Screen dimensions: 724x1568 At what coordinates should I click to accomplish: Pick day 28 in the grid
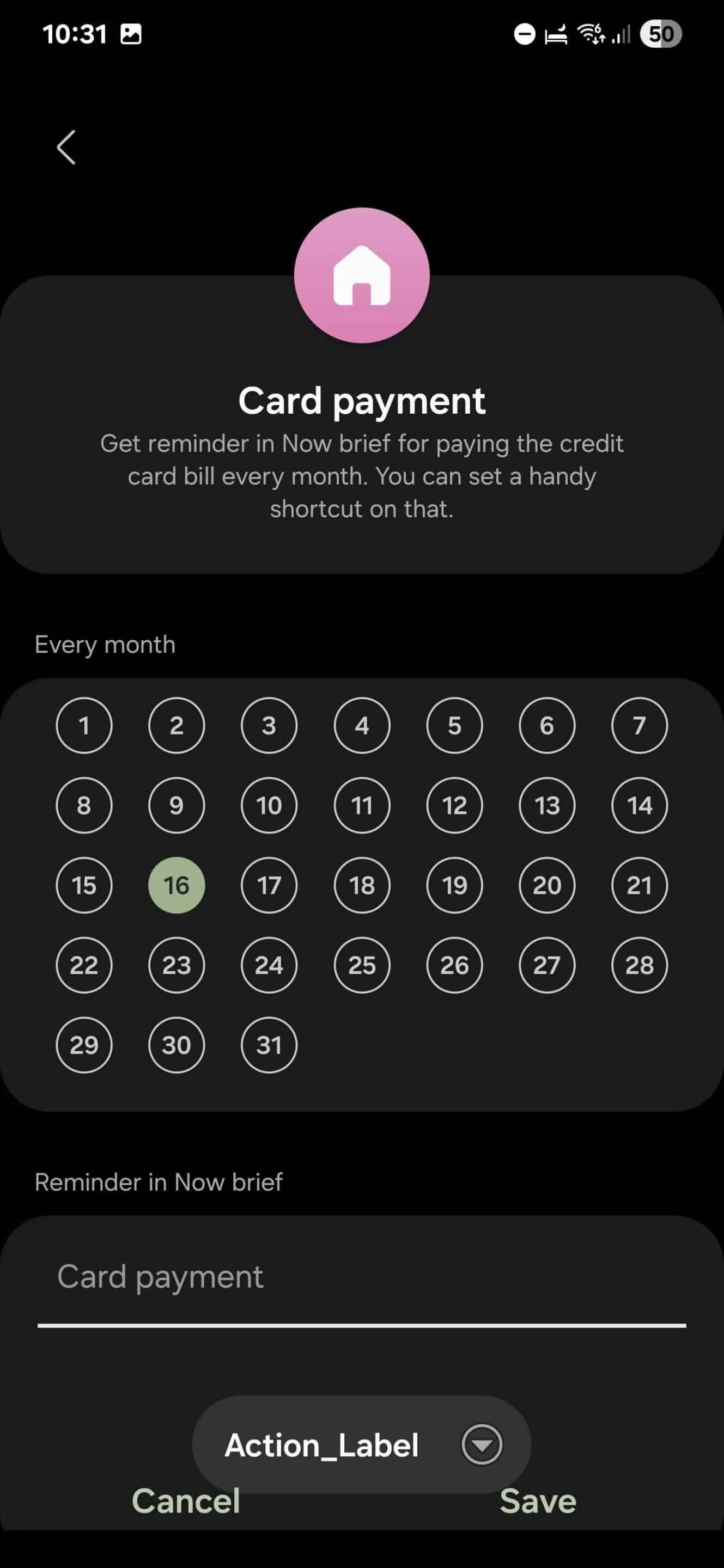(x=640, y=965)
